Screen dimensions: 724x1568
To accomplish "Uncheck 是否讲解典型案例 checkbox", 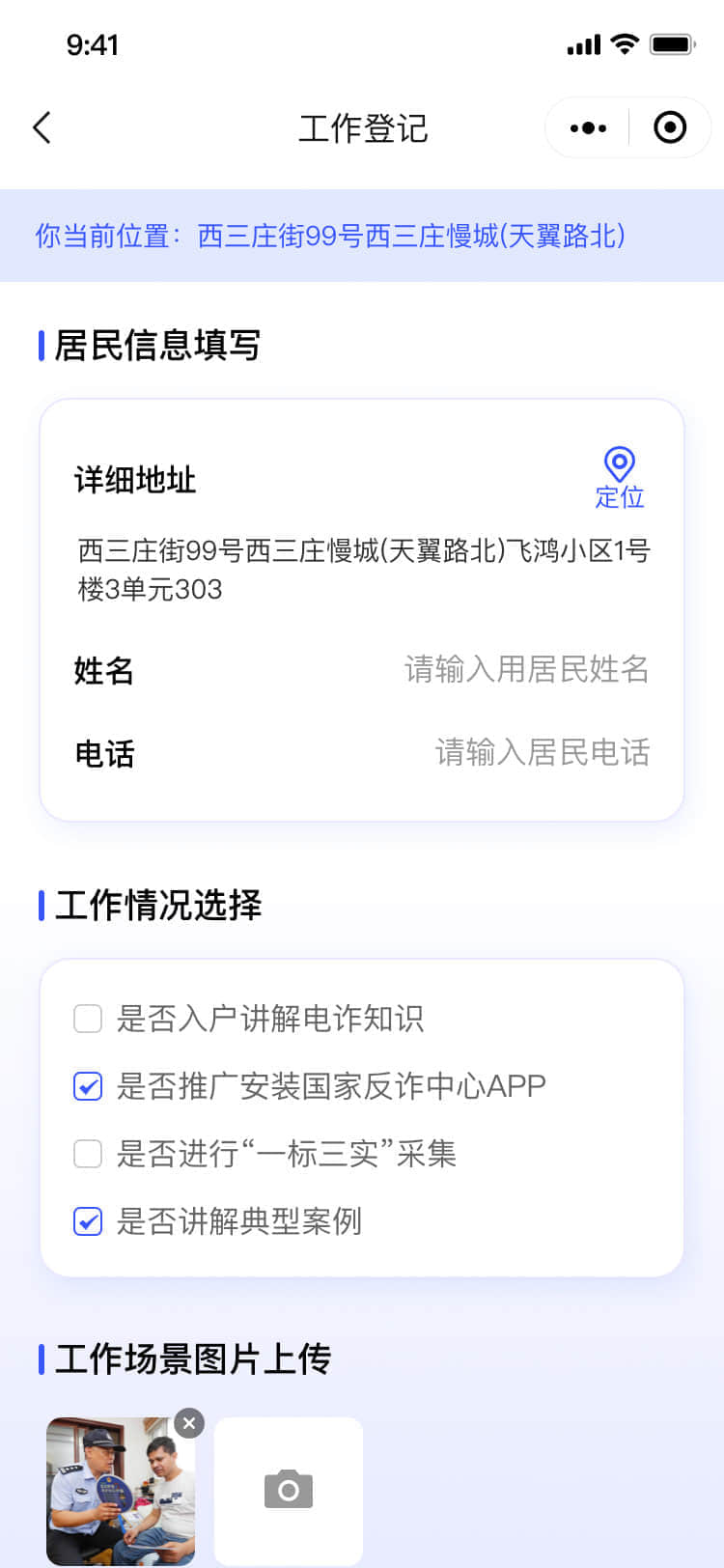I will pyautogui.click(x=87, y=1220).
